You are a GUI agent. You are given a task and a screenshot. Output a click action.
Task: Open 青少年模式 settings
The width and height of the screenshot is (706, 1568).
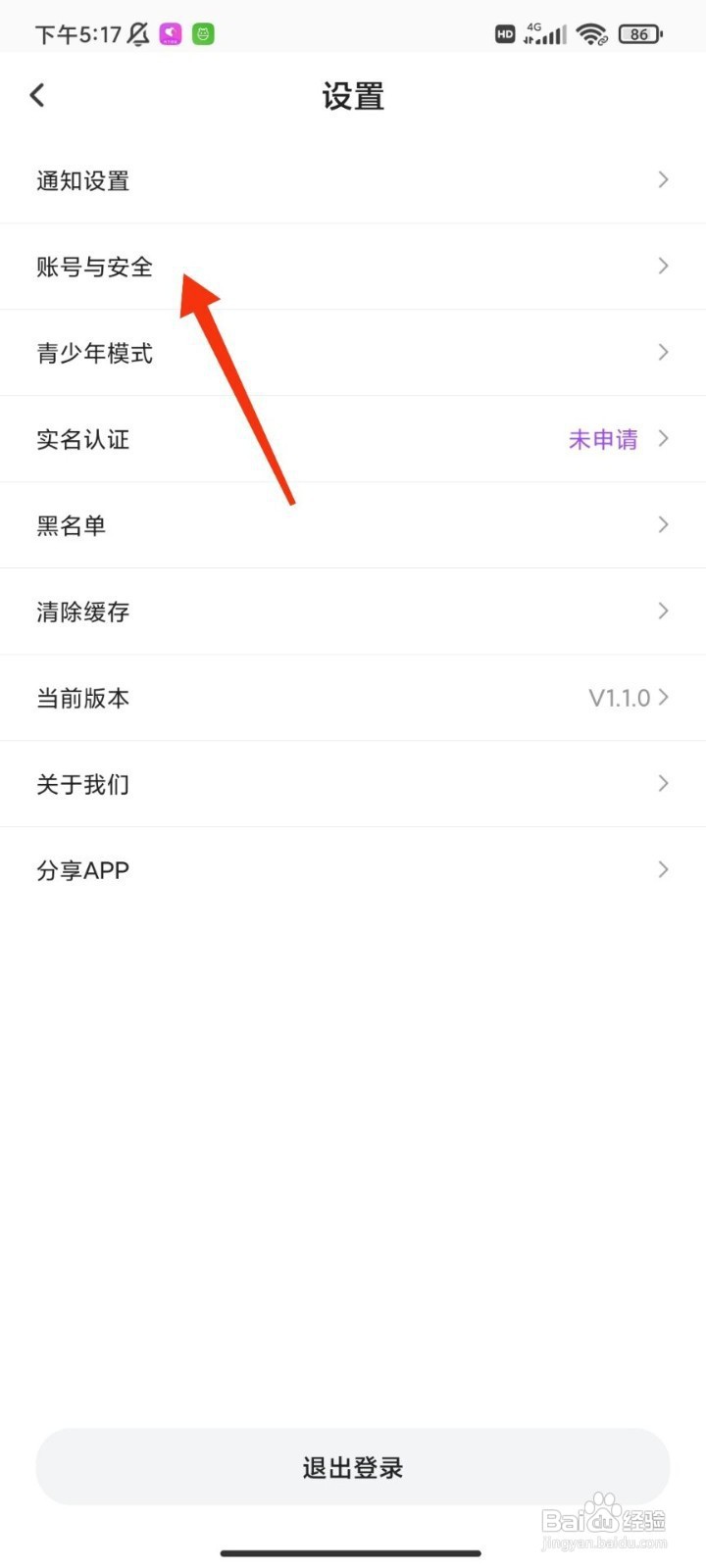[94, 353]
